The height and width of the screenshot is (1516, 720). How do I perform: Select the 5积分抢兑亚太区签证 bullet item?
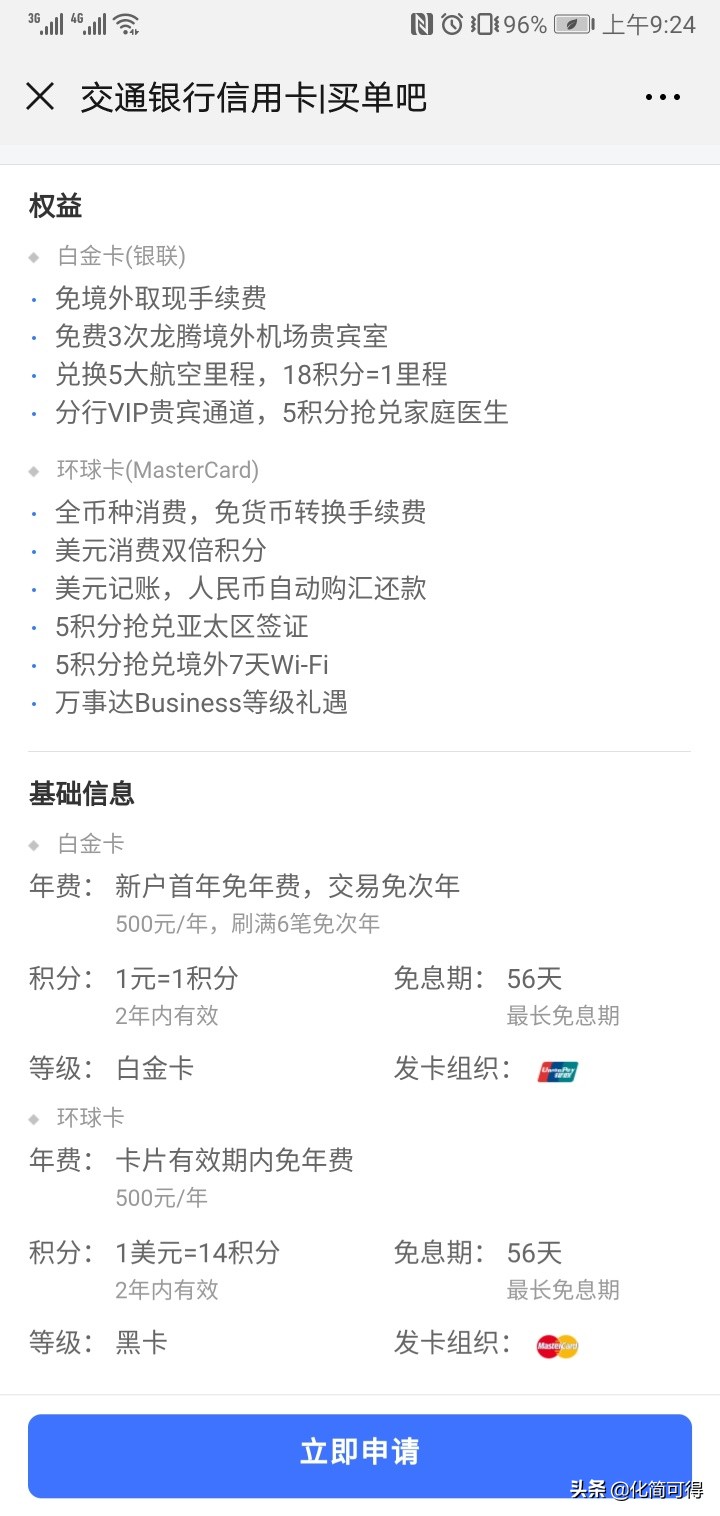(x=183, y=626)
